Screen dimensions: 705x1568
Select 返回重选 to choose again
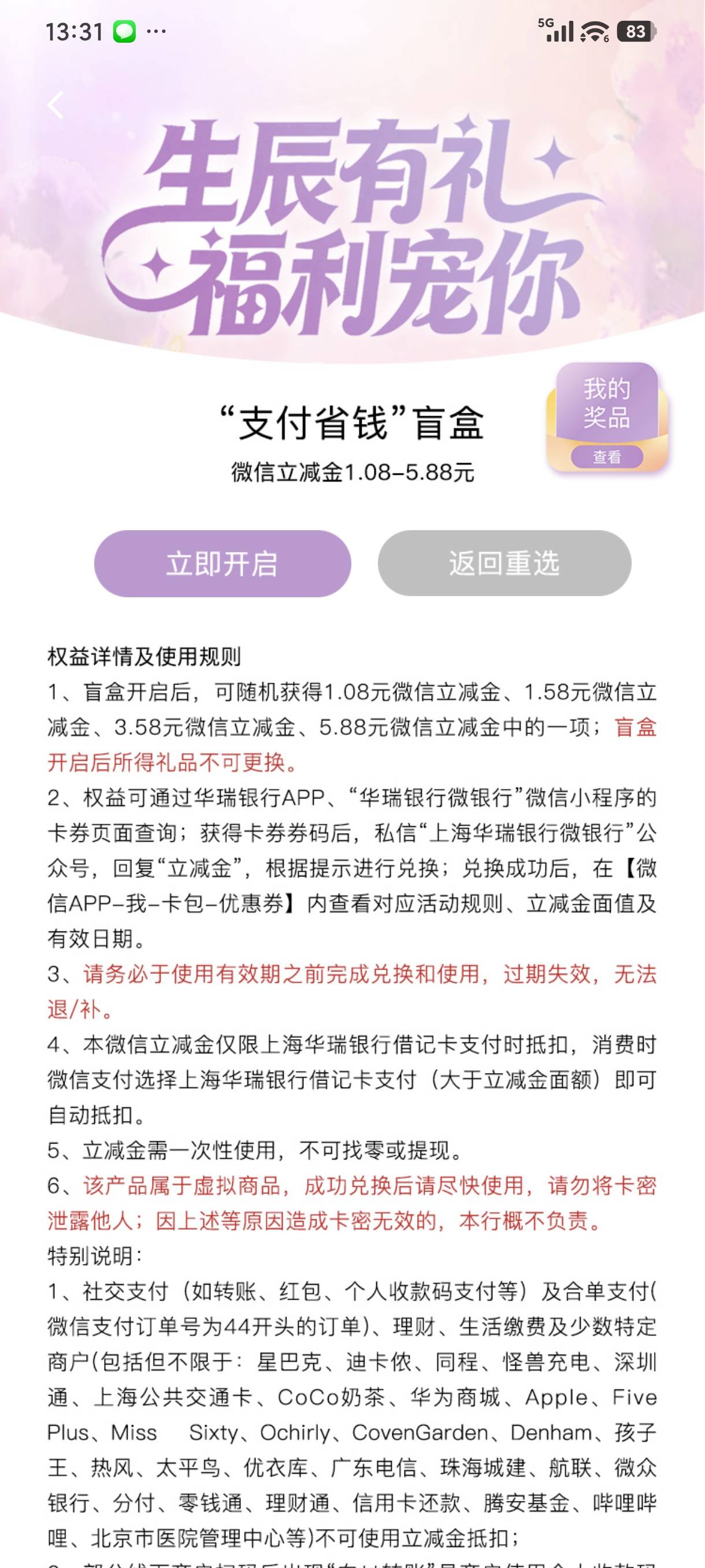pyautogui.click(x=504, y=563)
